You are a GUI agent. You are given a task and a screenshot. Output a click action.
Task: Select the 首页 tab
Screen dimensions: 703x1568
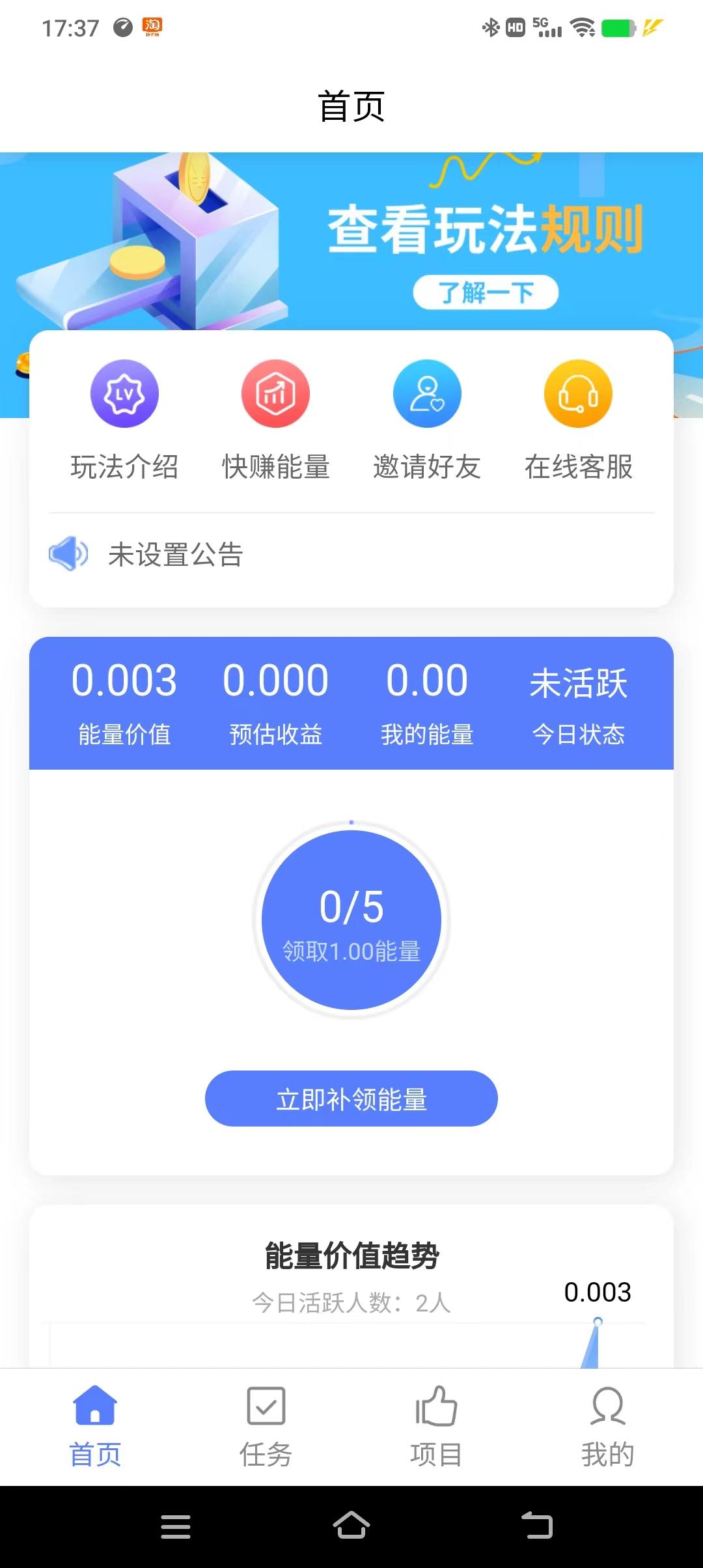tap(95, 1426)
